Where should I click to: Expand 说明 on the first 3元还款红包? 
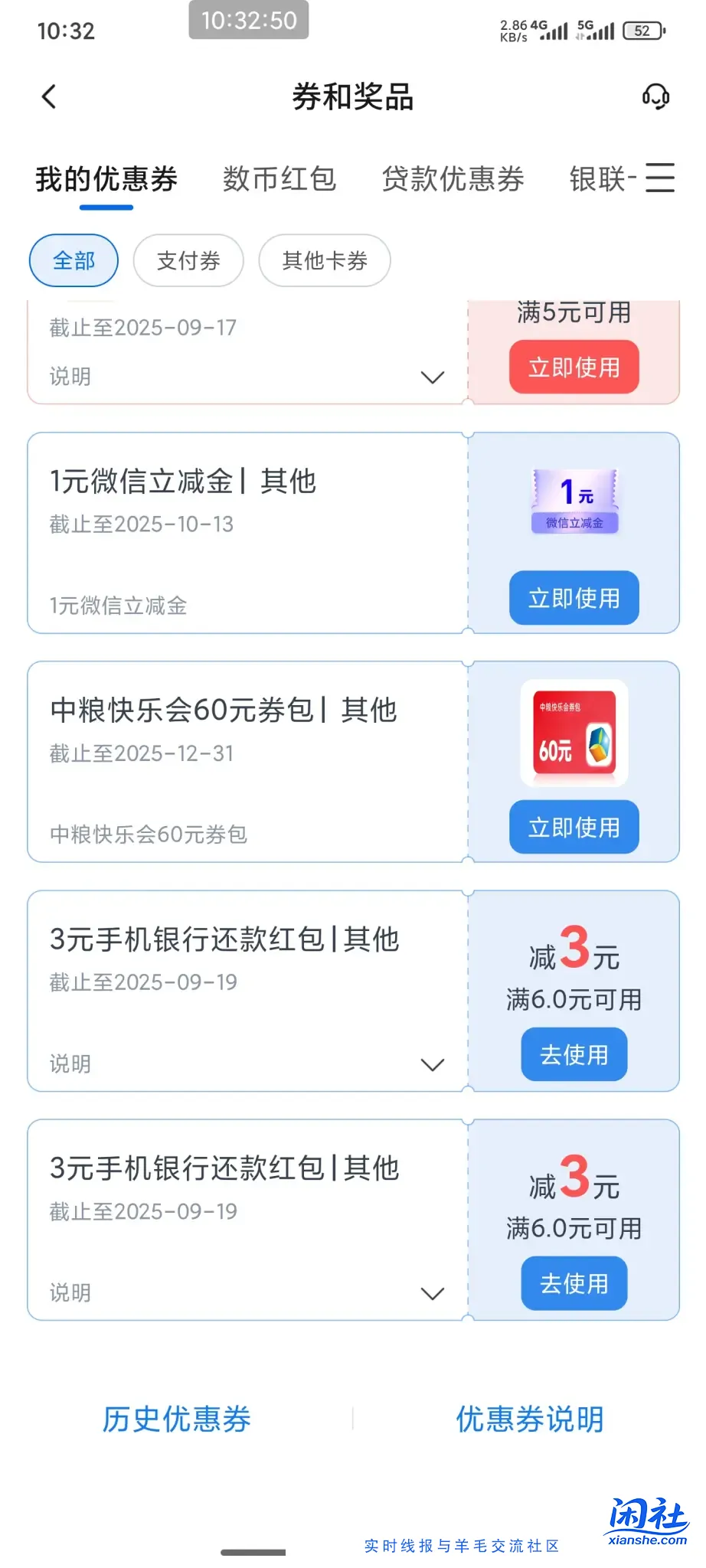431,1064
